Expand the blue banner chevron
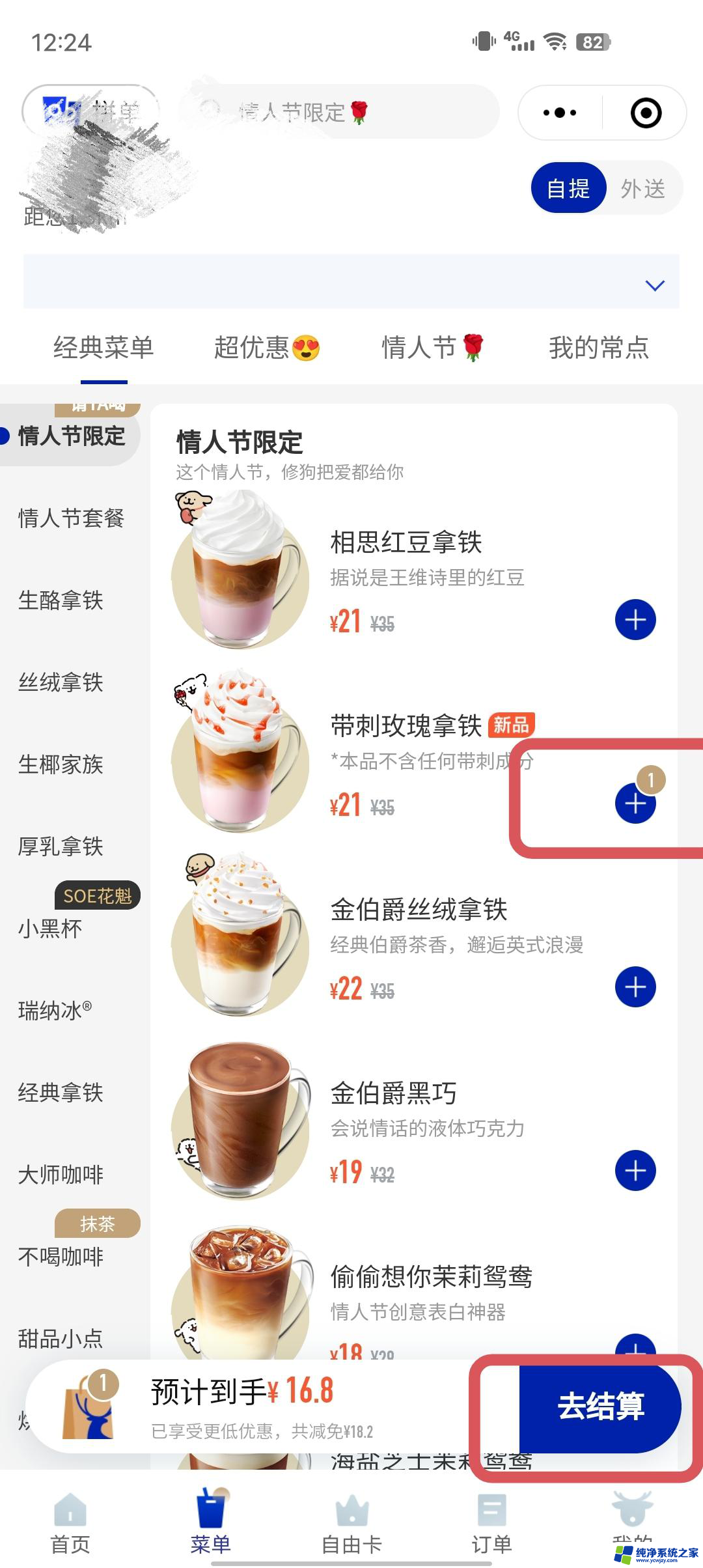Viewport: 703px width, 1568px height. coord(654,285)
